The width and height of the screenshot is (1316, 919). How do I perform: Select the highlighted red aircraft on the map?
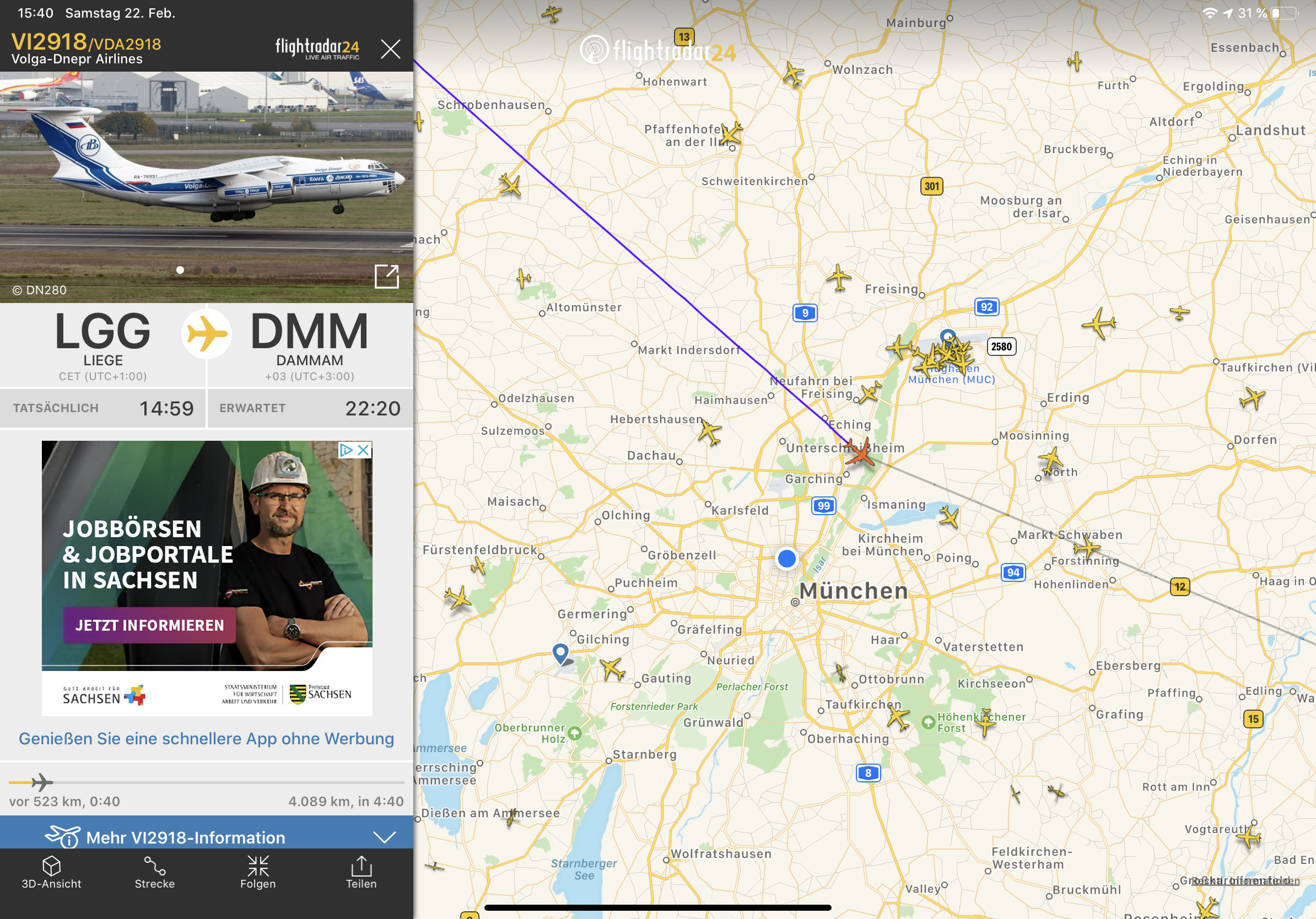coord(859,453)
